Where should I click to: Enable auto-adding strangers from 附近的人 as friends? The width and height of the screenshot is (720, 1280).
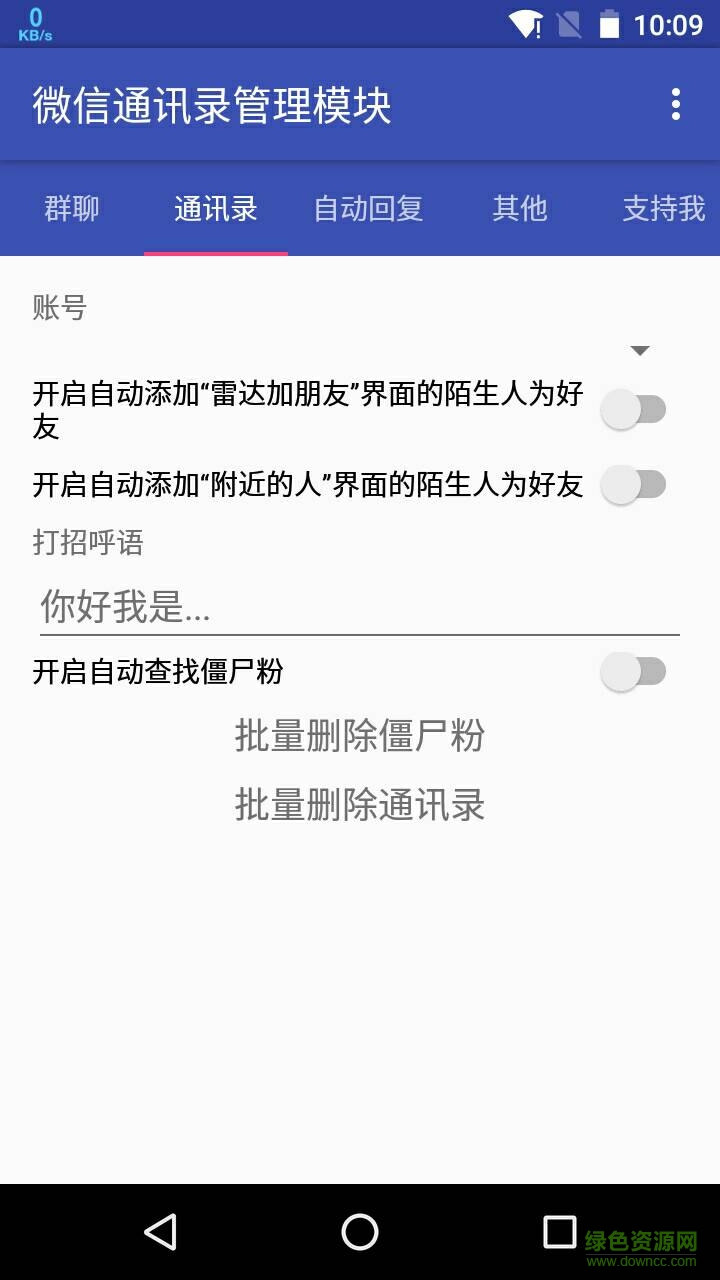point(635,484)
